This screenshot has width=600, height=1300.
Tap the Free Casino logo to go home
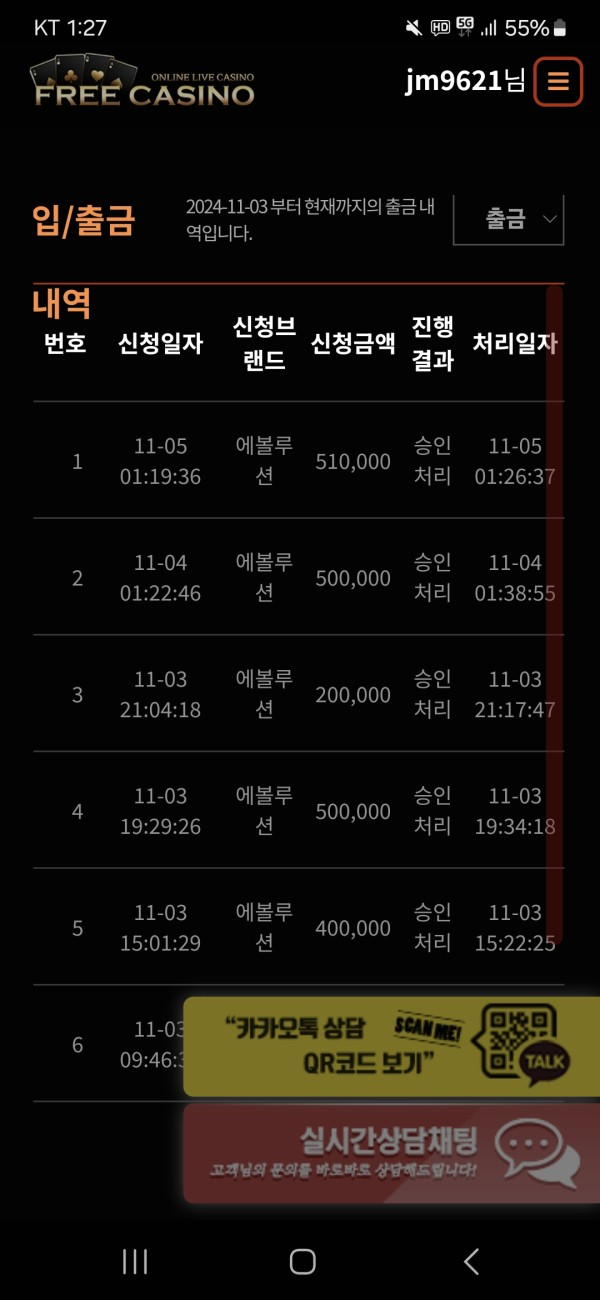point(142,82)
